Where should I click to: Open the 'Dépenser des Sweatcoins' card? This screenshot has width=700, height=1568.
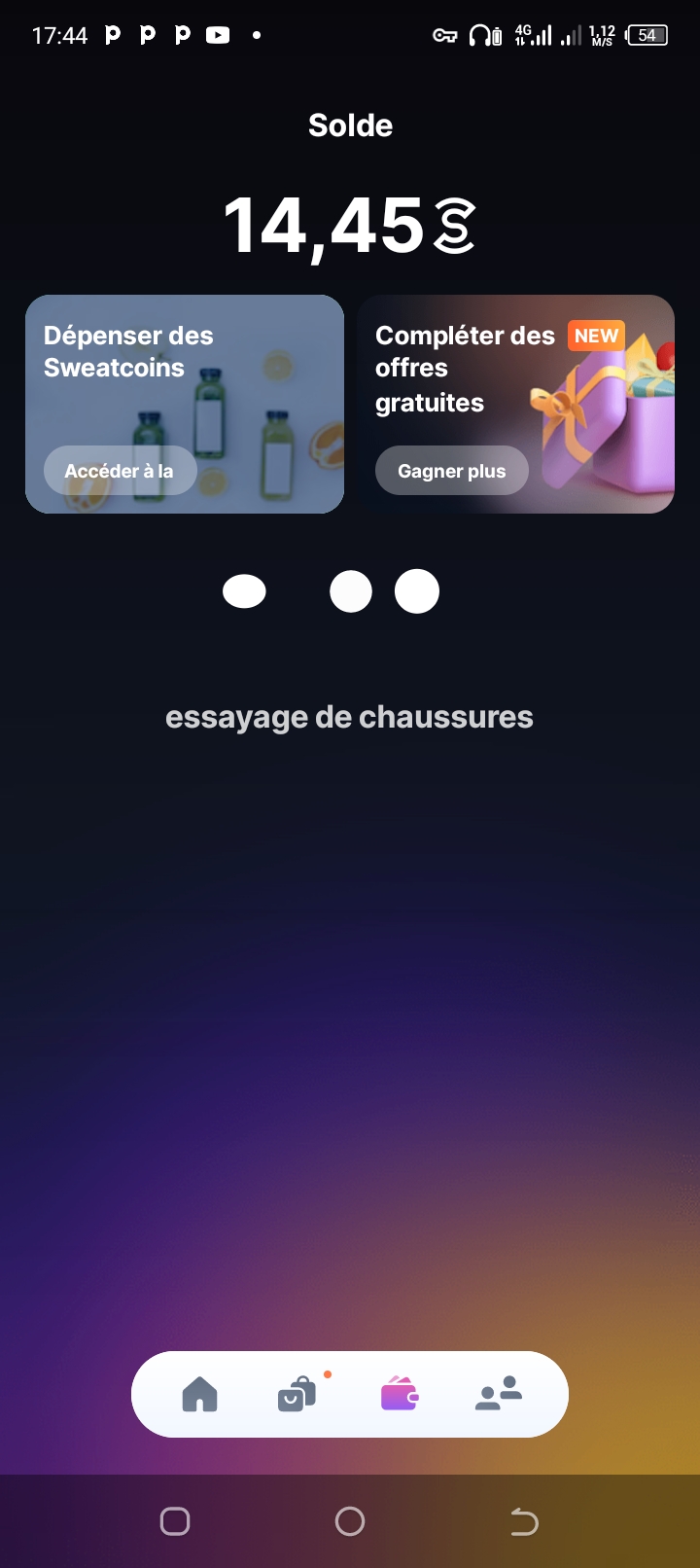185,404
